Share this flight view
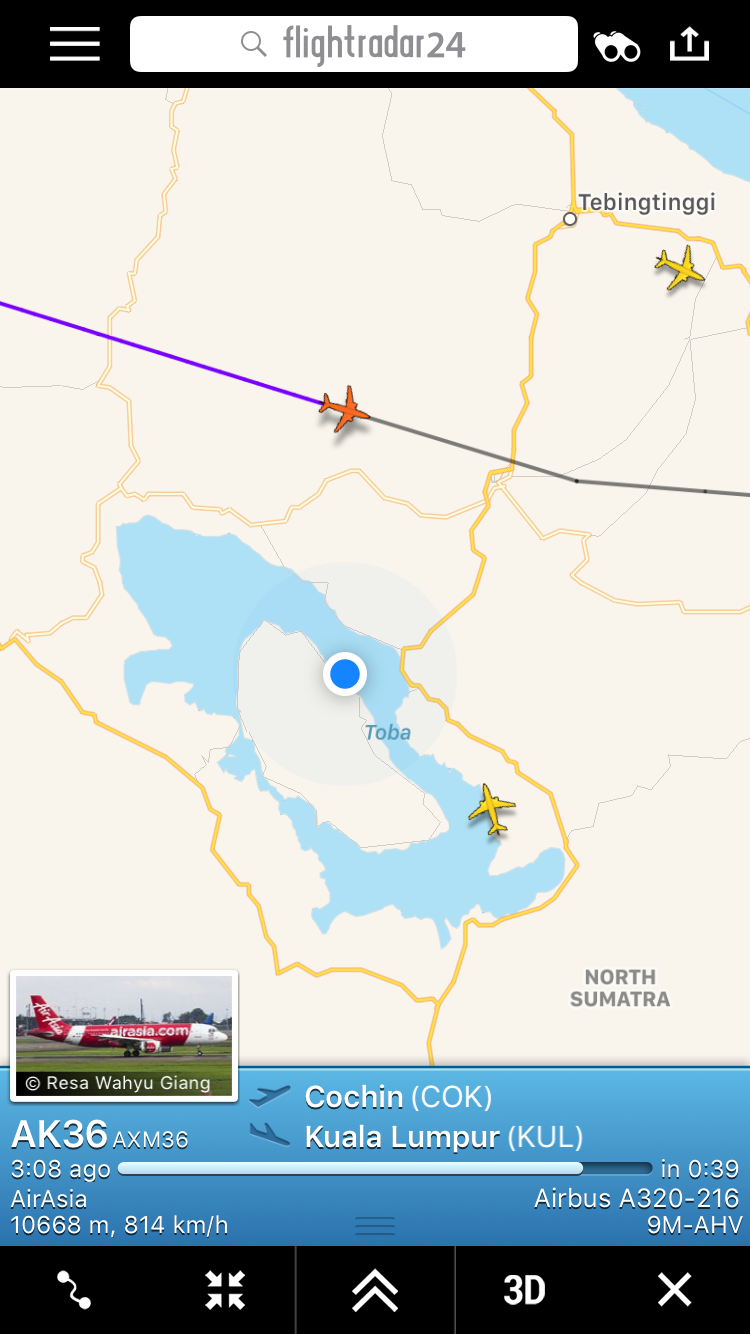 pos(689,45)
